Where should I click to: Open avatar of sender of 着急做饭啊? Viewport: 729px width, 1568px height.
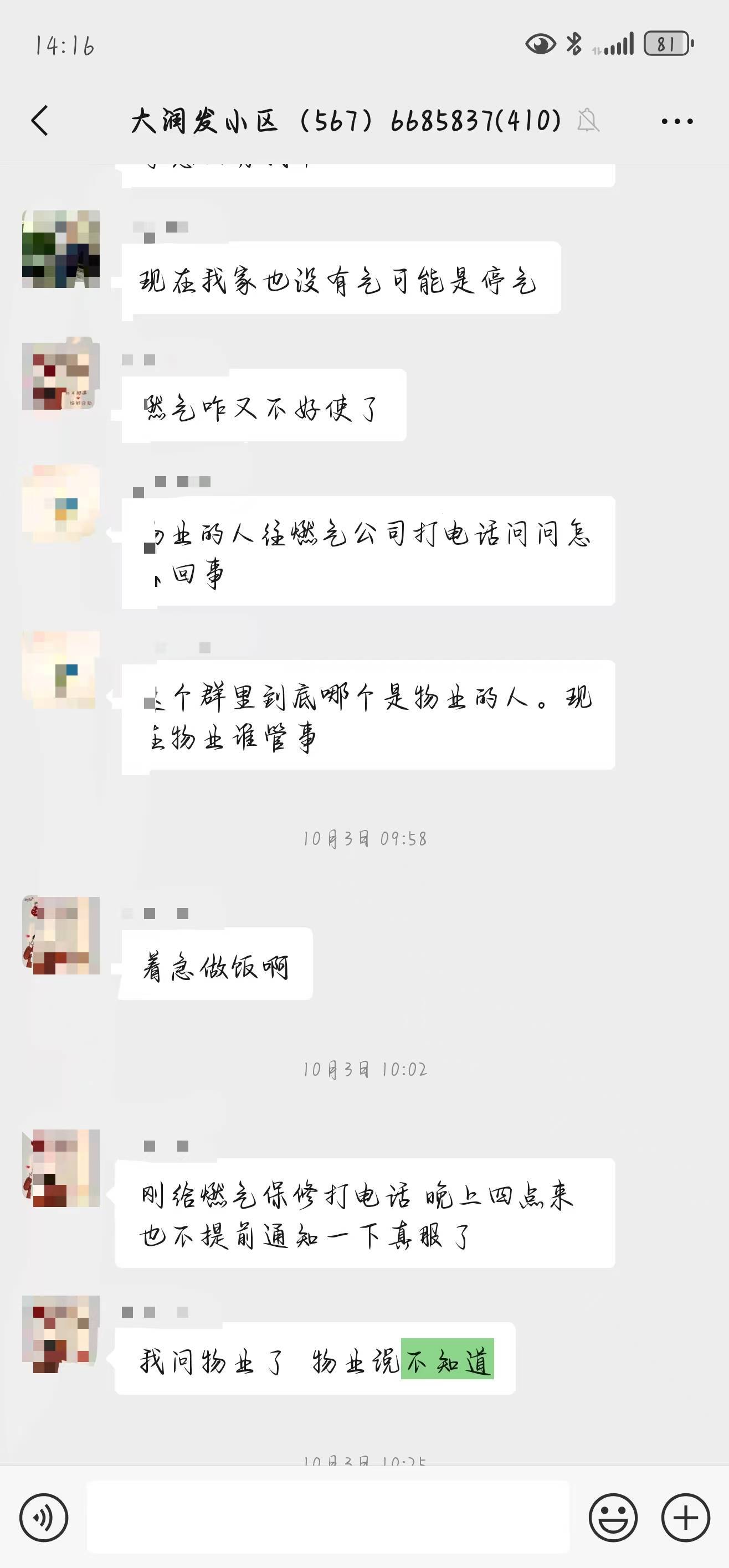pos(61,935)
